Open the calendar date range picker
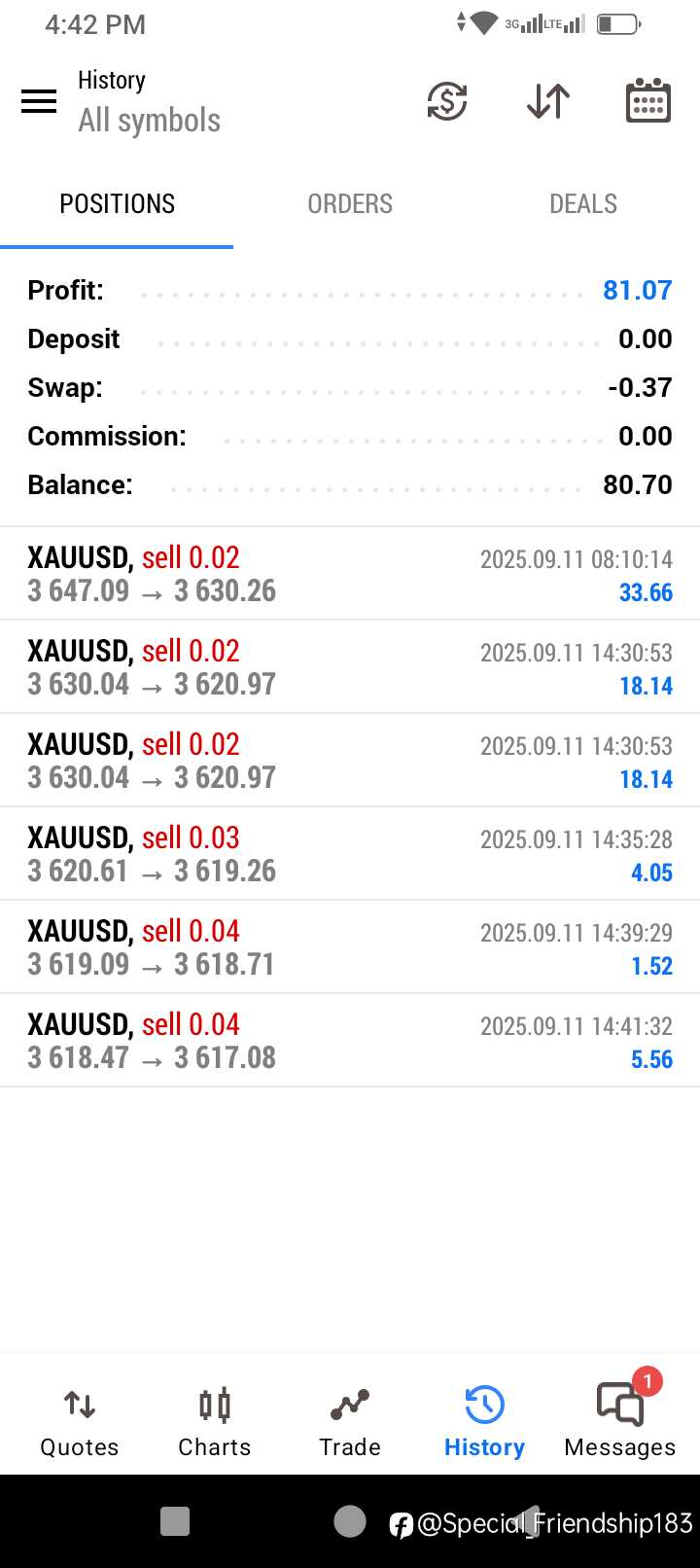 coord(647,101)
